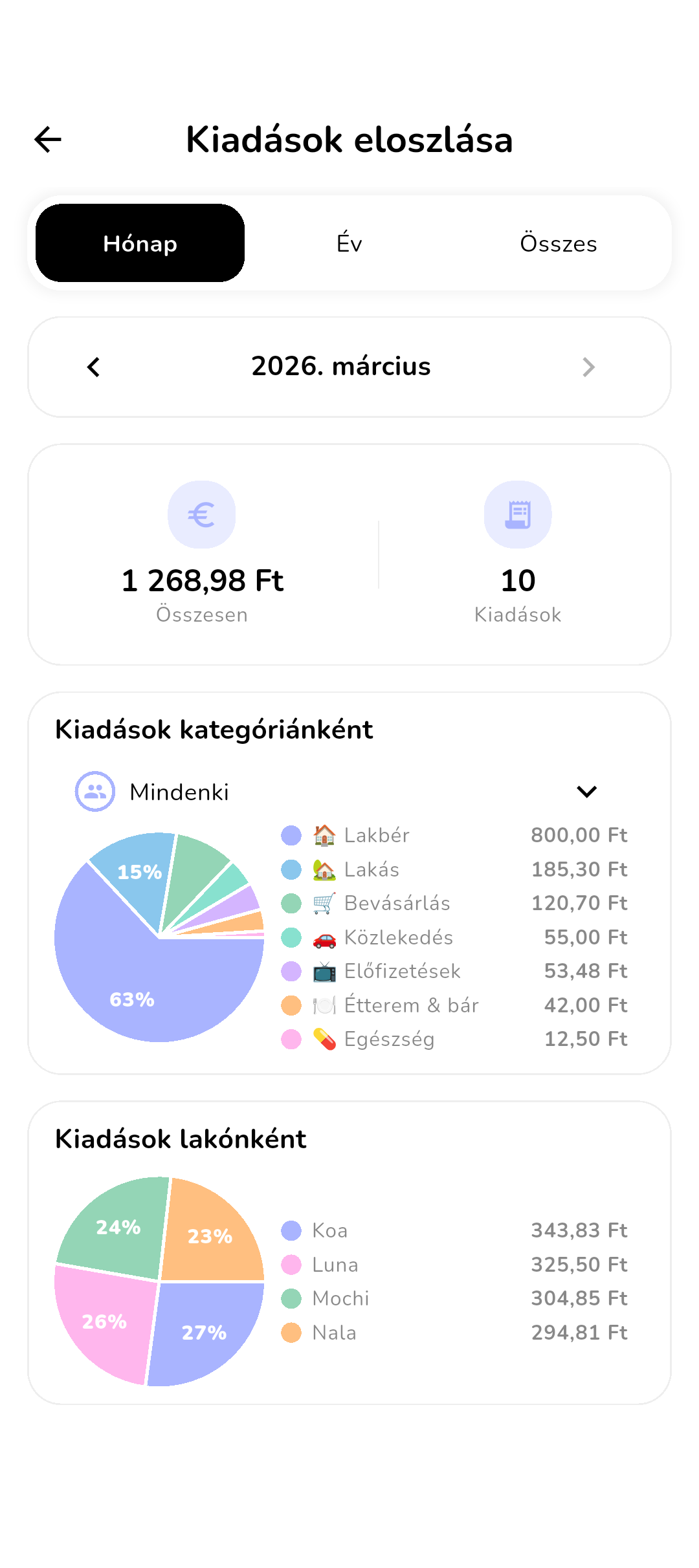
Task: Click the shopping cart icon for Bevásárlás
Action: (x=324, y=903)
